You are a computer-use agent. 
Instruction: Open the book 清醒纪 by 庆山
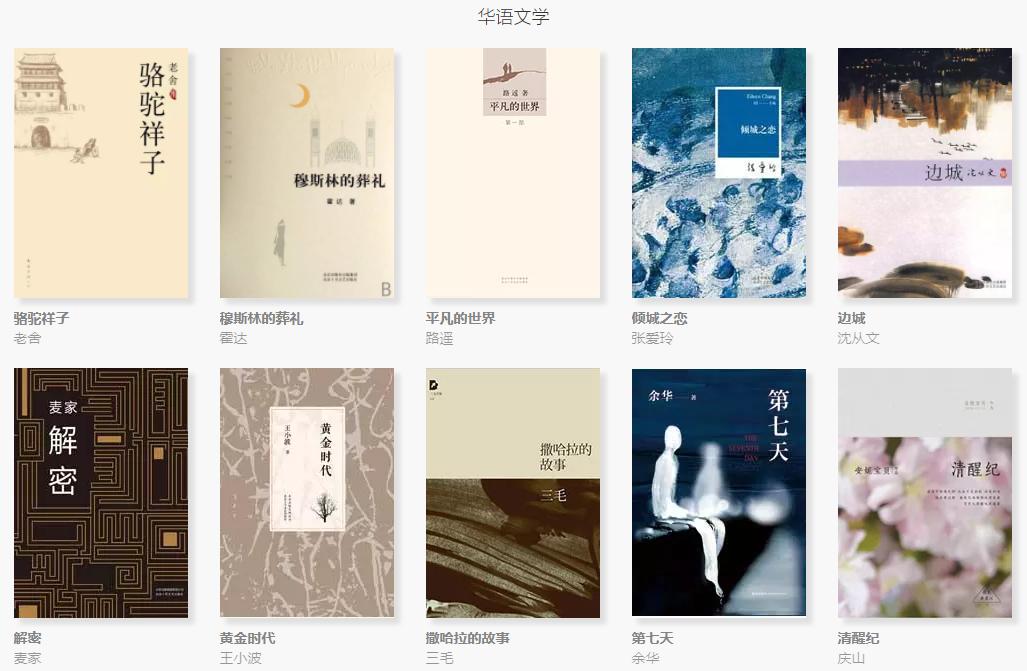point(925,493)
